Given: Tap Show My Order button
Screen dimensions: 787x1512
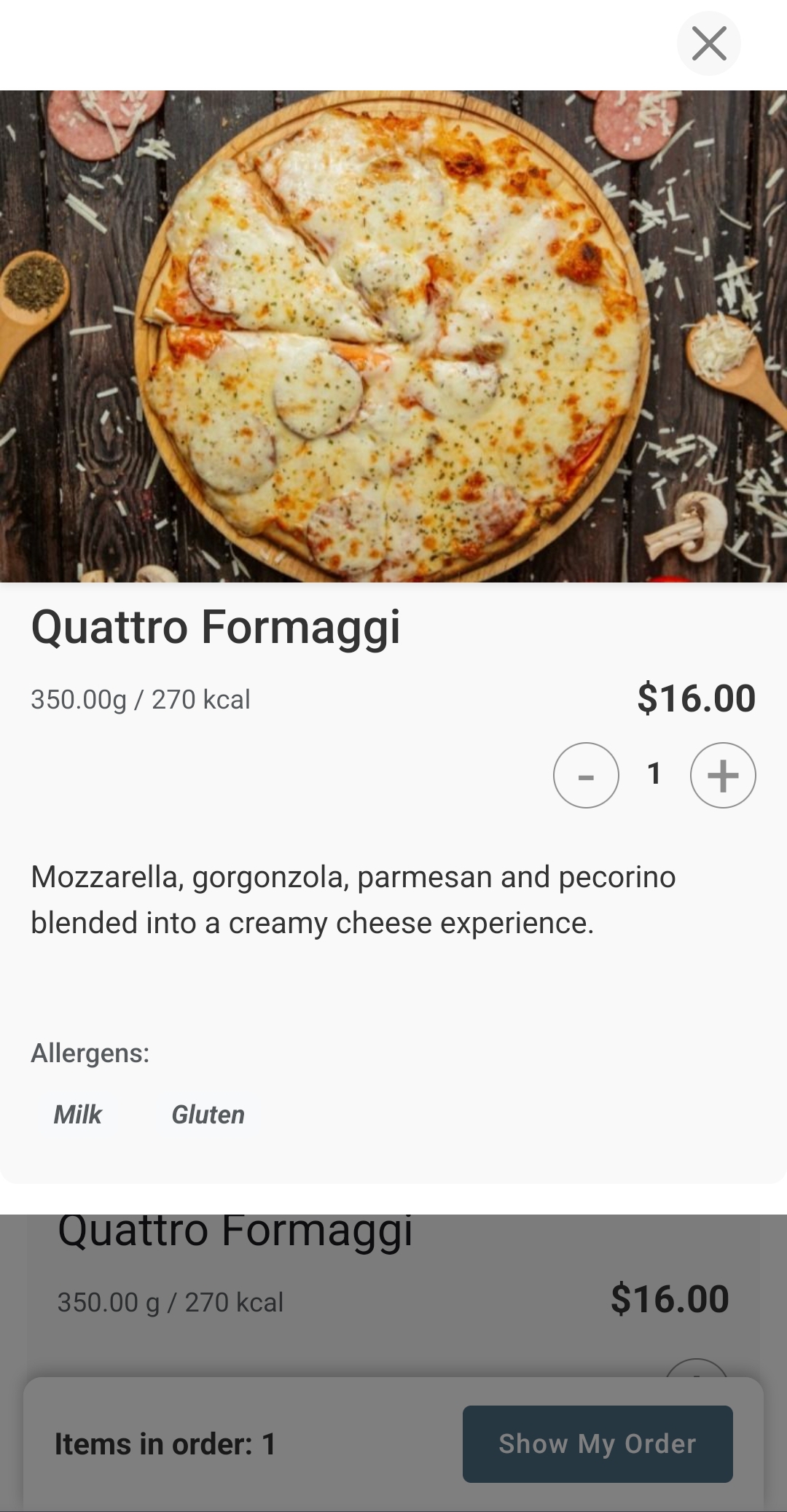Looking at the screenshot, I should tap(598, 1443).
